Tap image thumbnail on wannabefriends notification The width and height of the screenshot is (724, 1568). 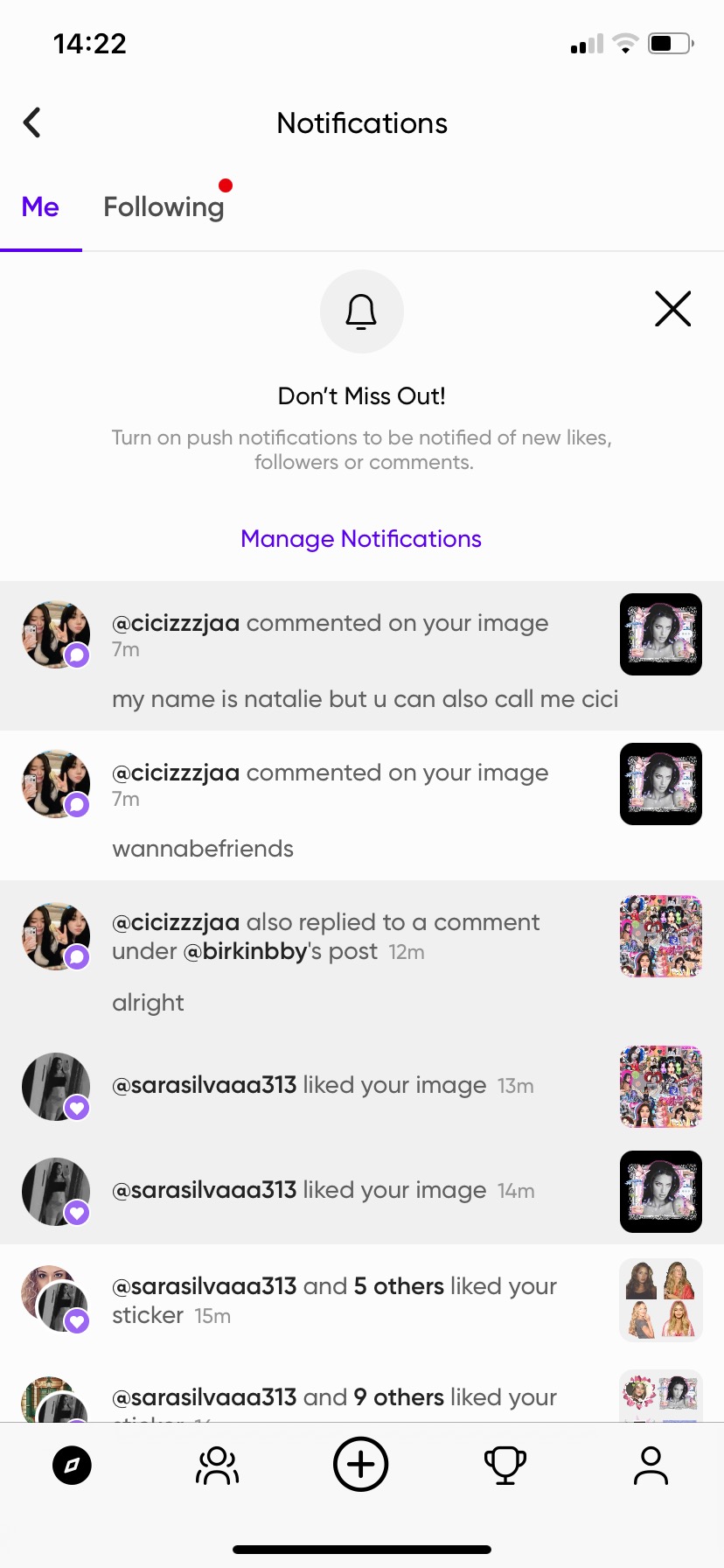tap(661, 784)
